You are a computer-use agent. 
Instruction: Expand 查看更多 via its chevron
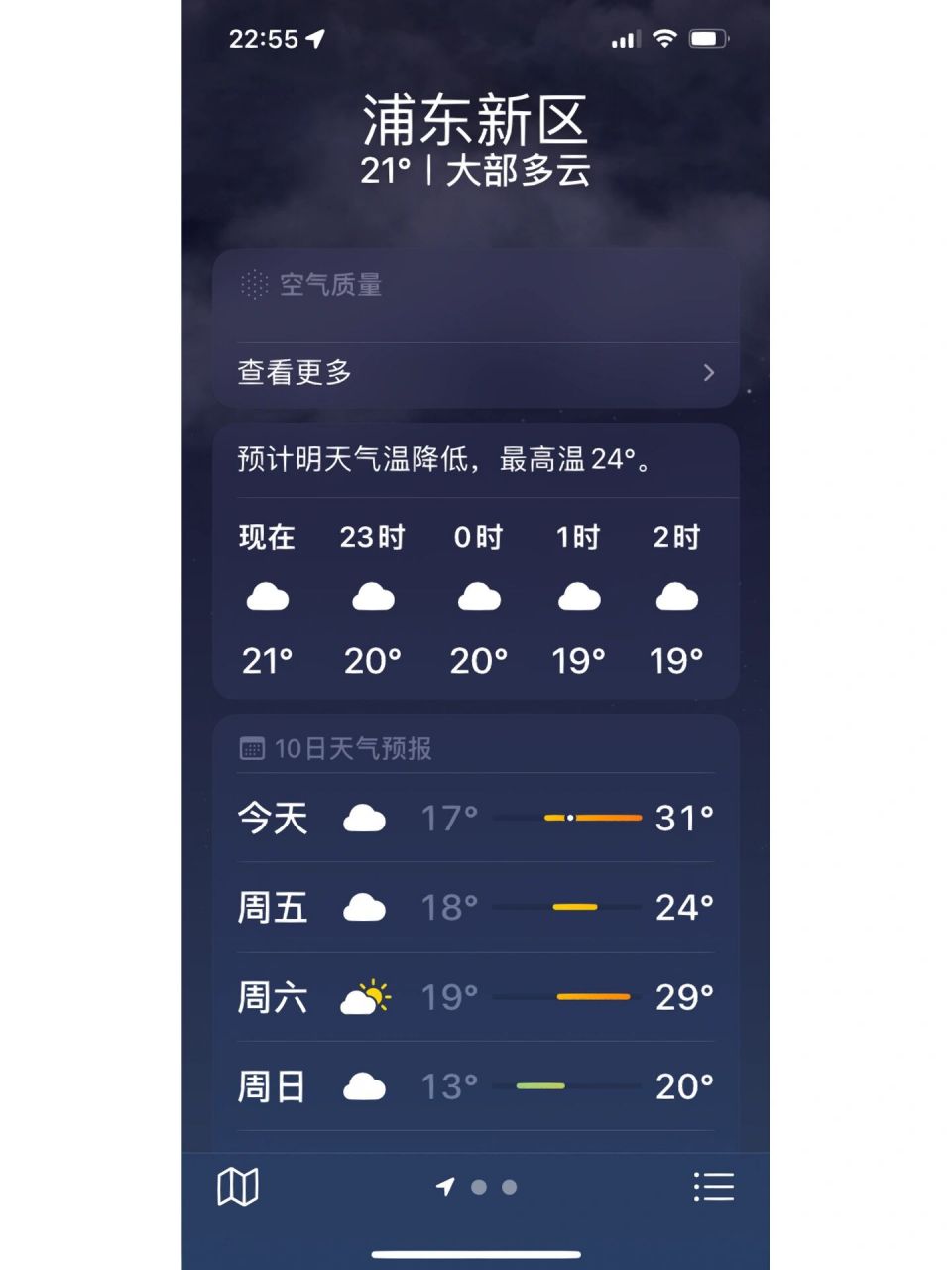coord(708,373)
